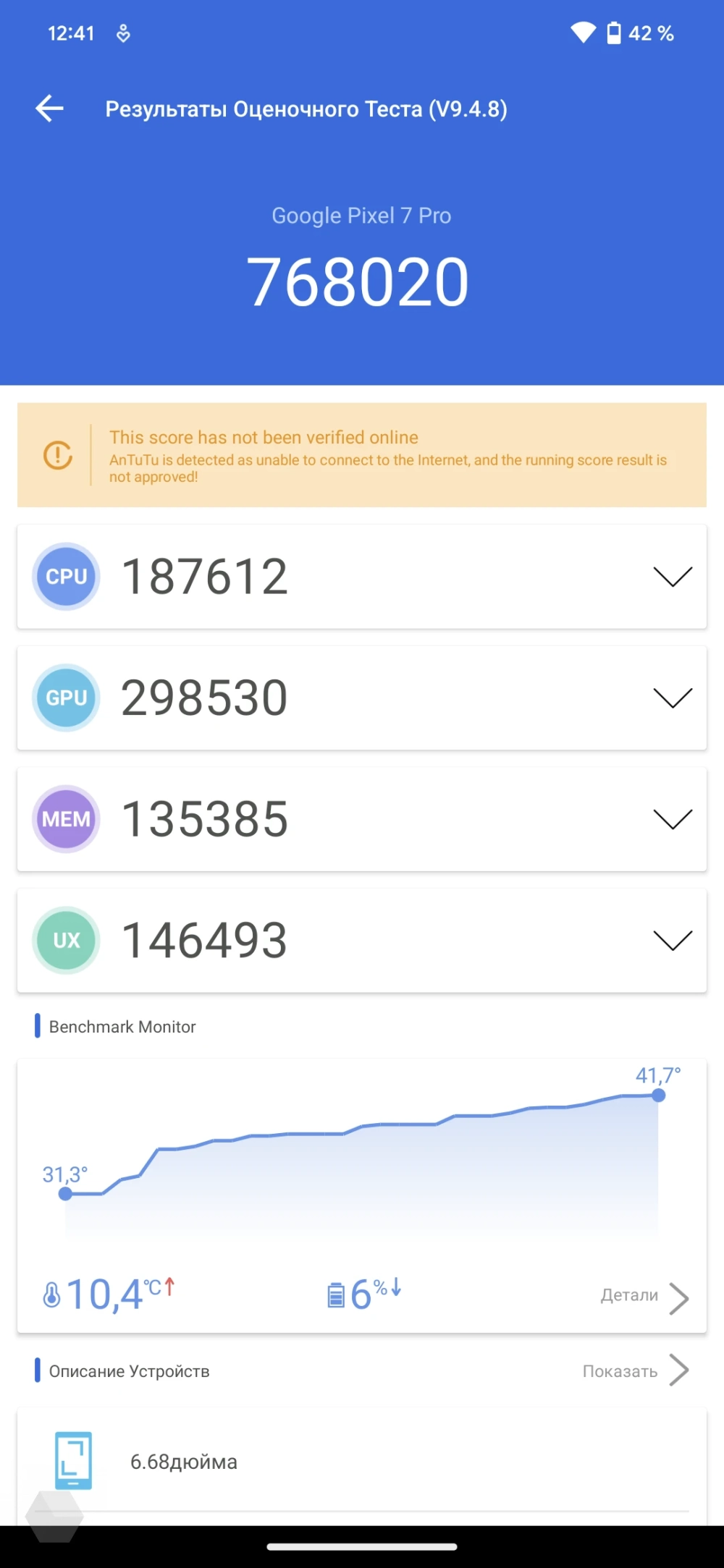Open Детали of the benchmark monitor
The image size is (724, 1568).
[643, 1296]
